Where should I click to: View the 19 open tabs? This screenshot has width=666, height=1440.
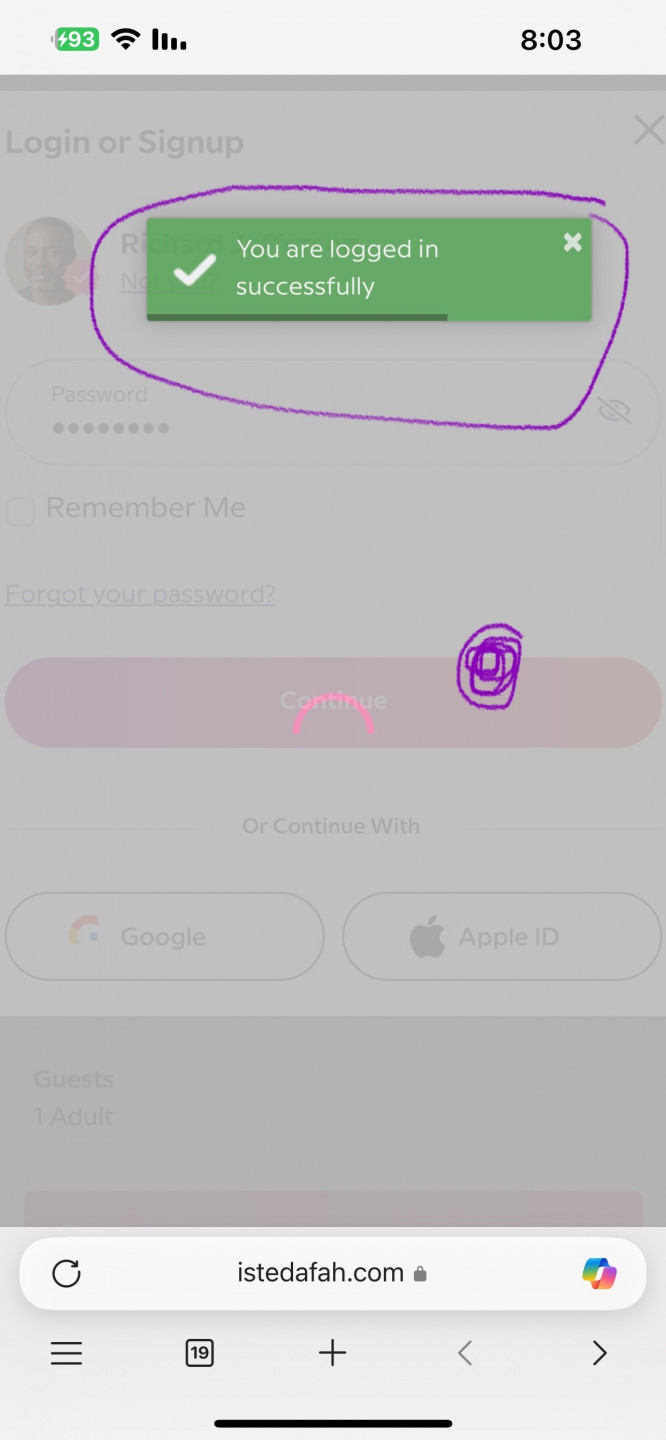click(199, 1353)
